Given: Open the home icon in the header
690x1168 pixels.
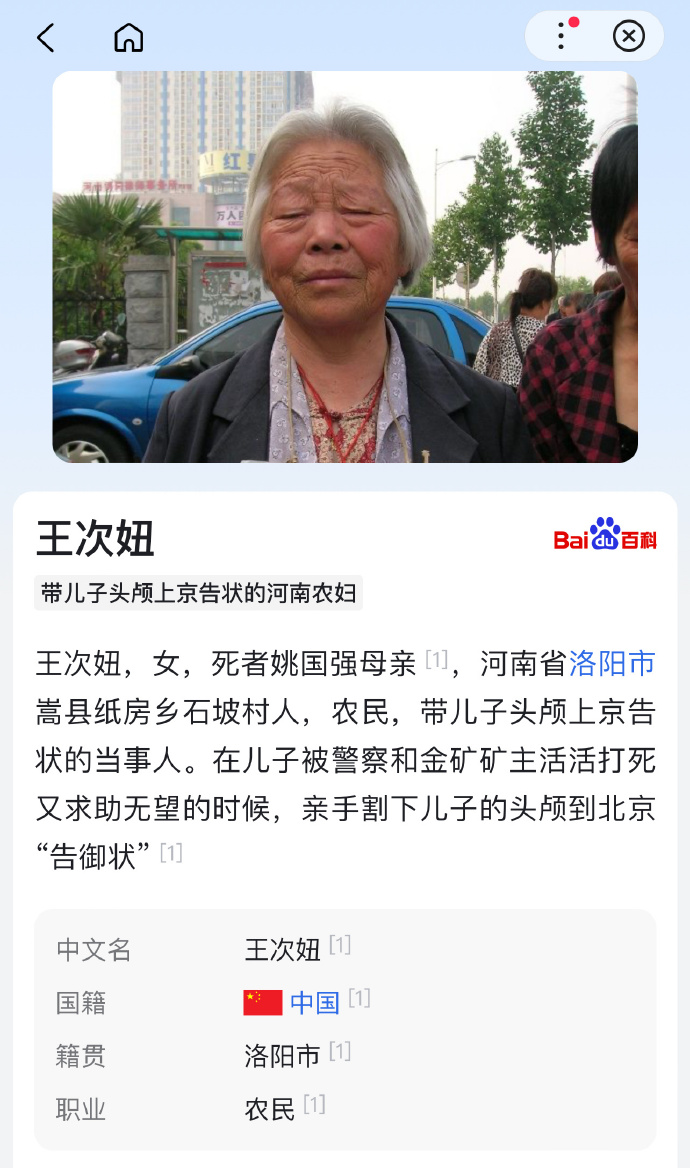Looking at the screenshot, I should 128,37.
